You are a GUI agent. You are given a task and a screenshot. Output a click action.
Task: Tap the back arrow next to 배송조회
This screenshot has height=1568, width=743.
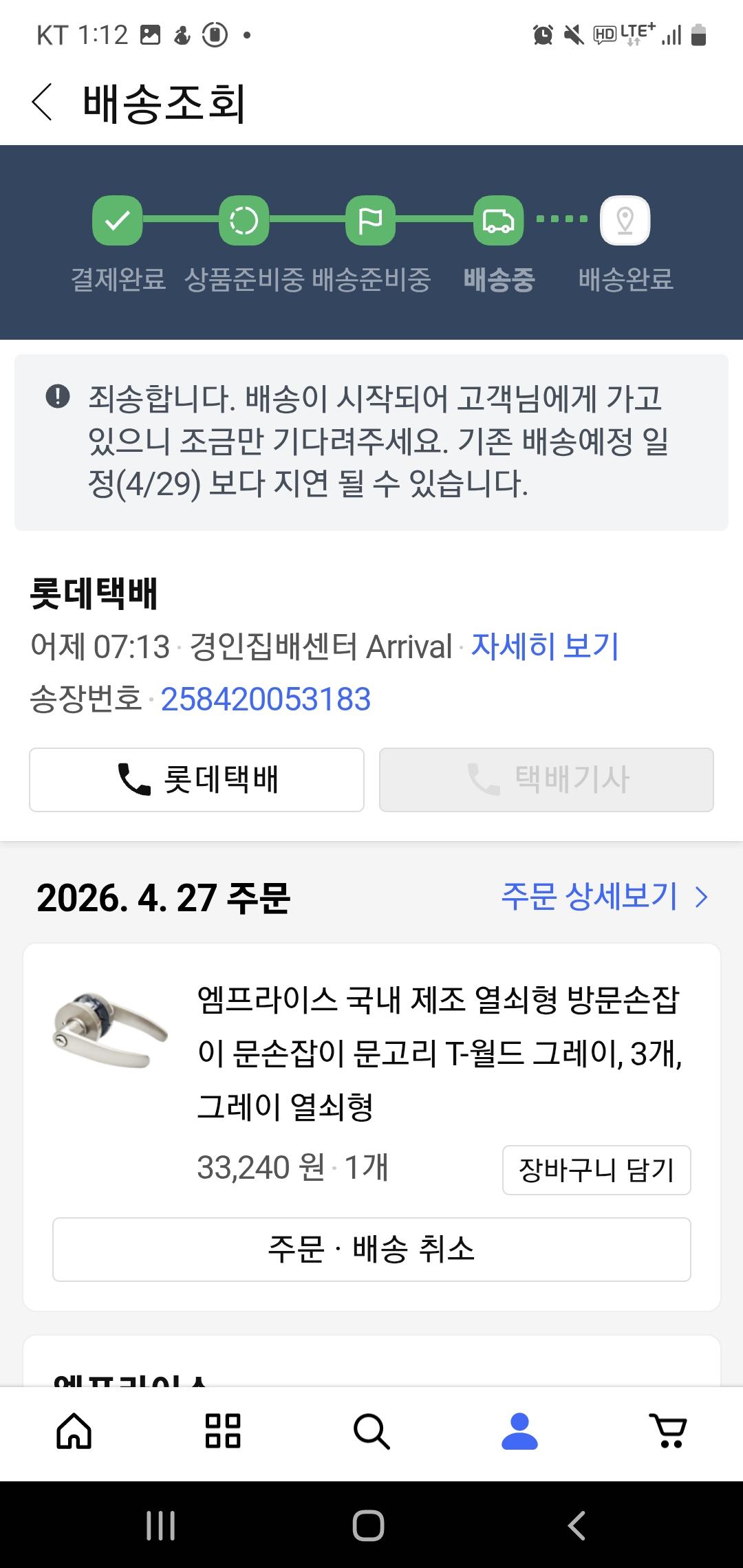(x=41, y=103)
